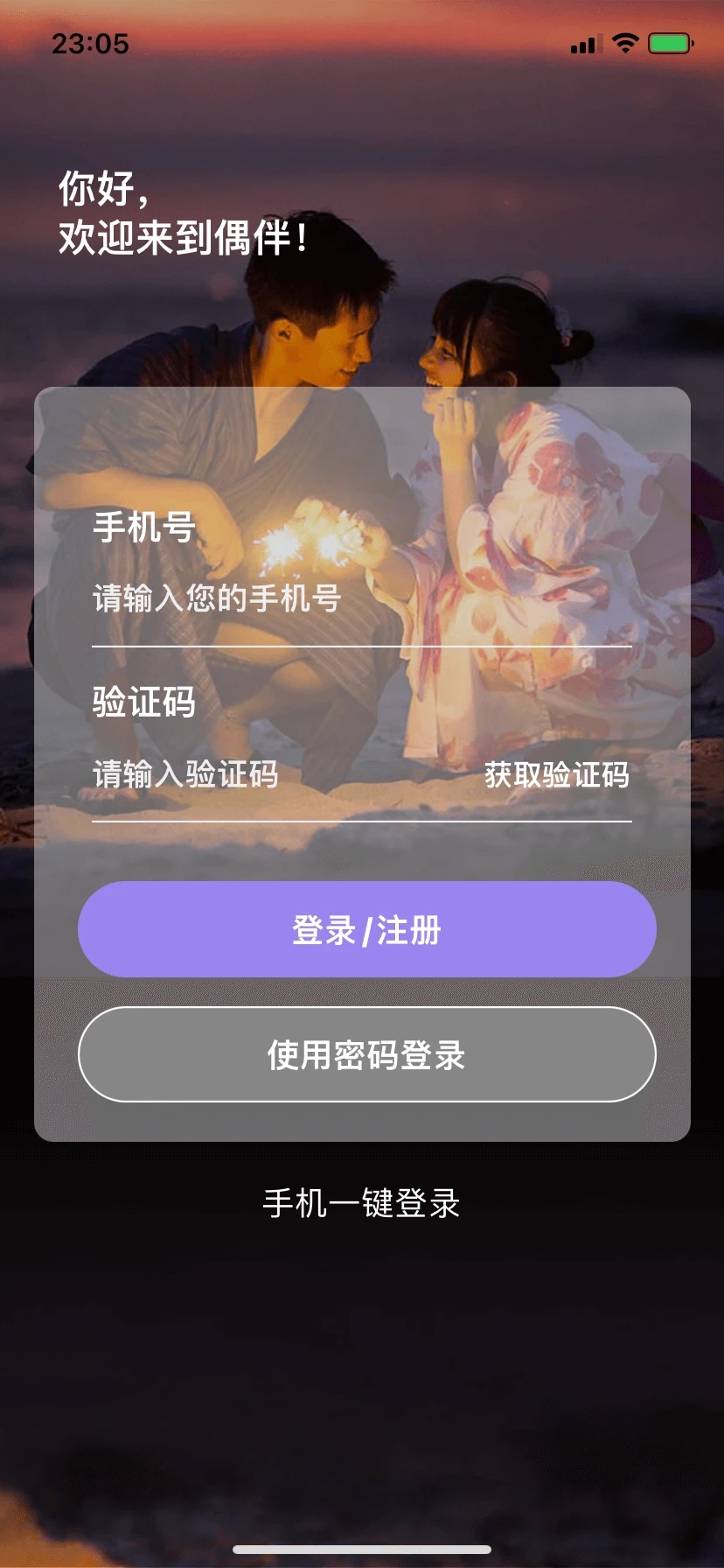
Task: Tap the 手机一键登录 one-tap login option
Action: (362, 1205)
